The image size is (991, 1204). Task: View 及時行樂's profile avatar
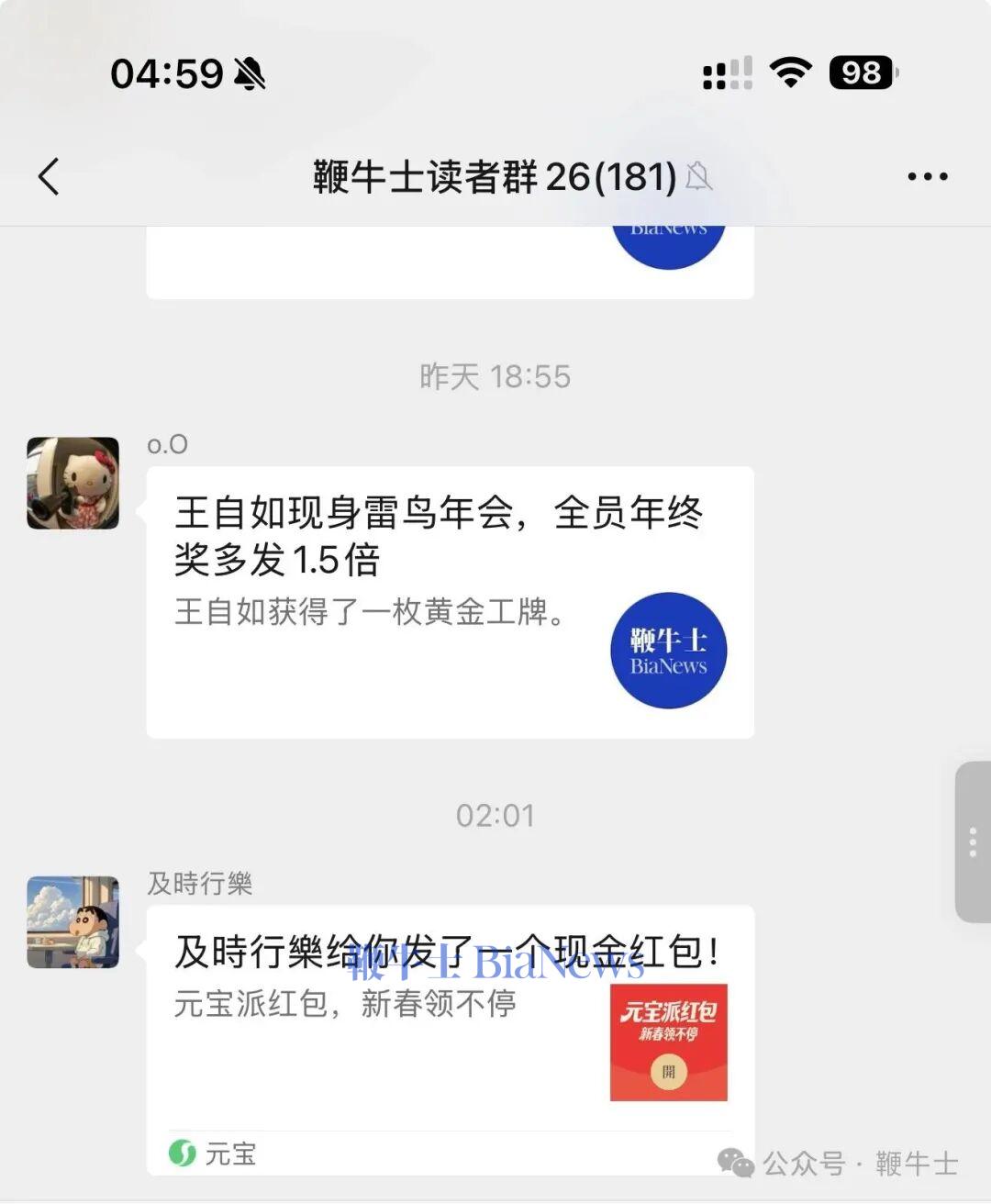(73, 921)
